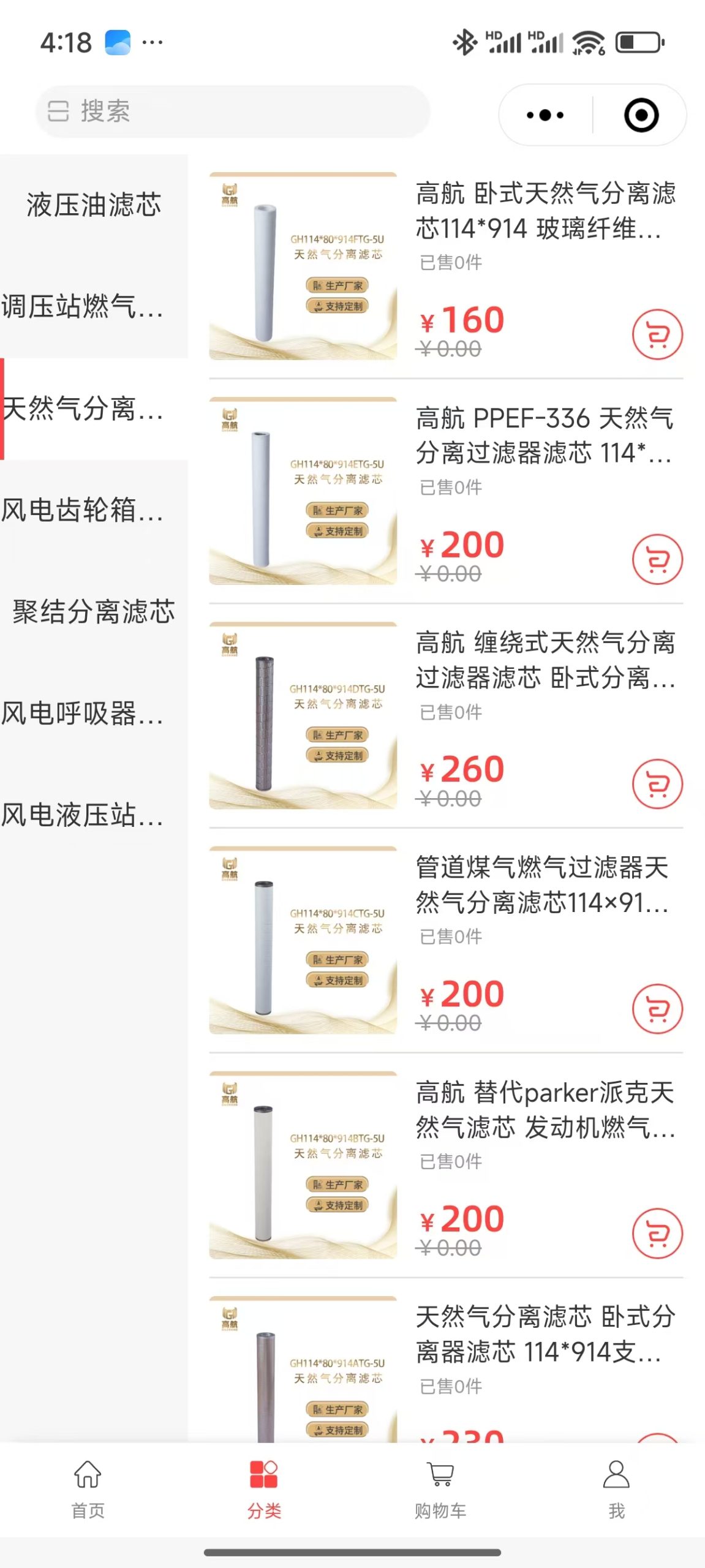The height and width of the screenshot is (1568, 705).
Task: Open the 搜索 search box
Action: (233, 111)
